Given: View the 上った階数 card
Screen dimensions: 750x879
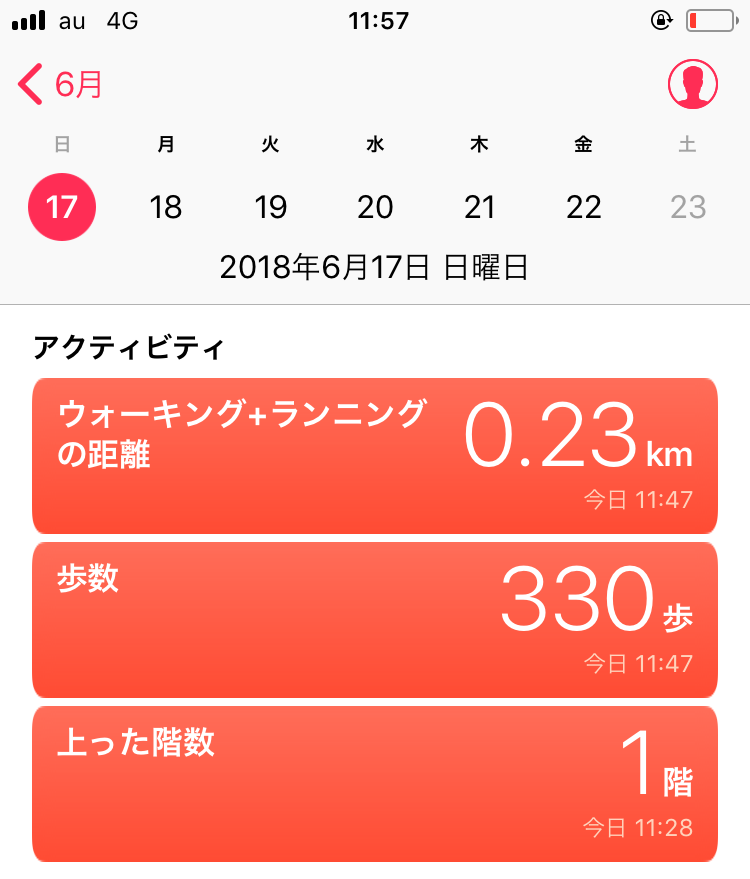Looking at the screenshot, I should pos(375,783).
